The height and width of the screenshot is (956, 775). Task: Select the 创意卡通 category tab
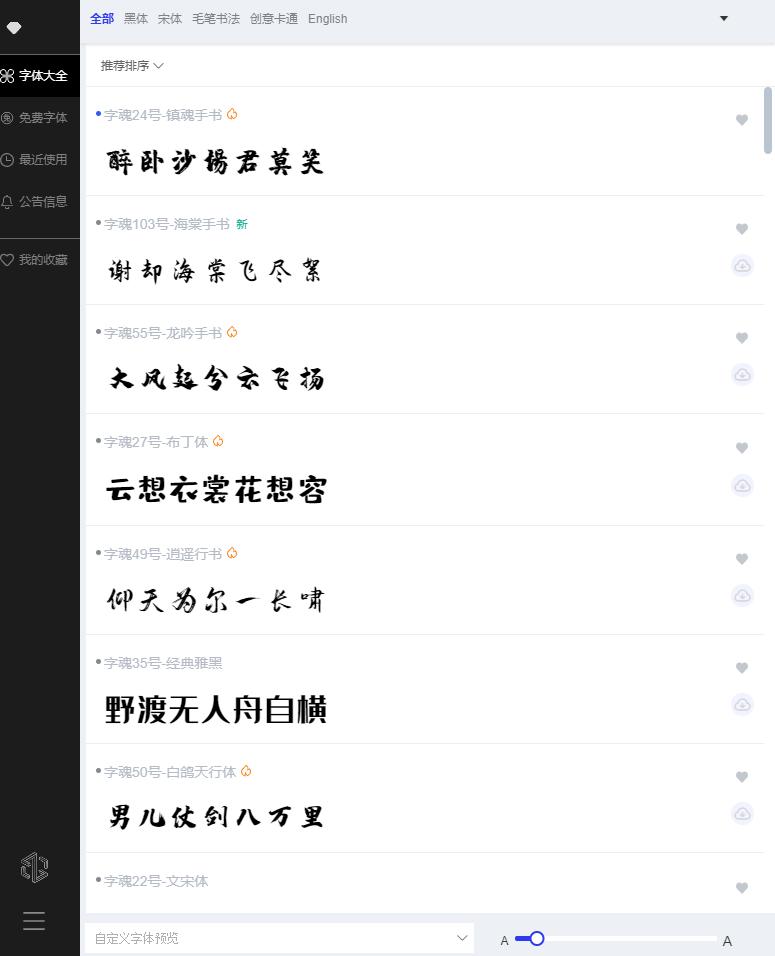click(274, 18)
